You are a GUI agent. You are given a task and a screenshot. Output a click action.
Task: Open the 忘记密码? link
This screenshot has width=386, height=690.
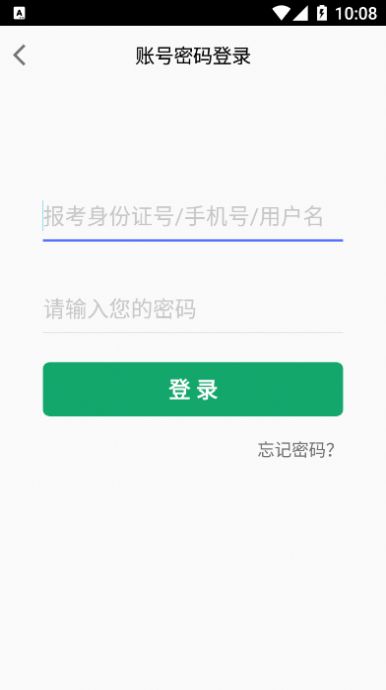click(296, 450)
